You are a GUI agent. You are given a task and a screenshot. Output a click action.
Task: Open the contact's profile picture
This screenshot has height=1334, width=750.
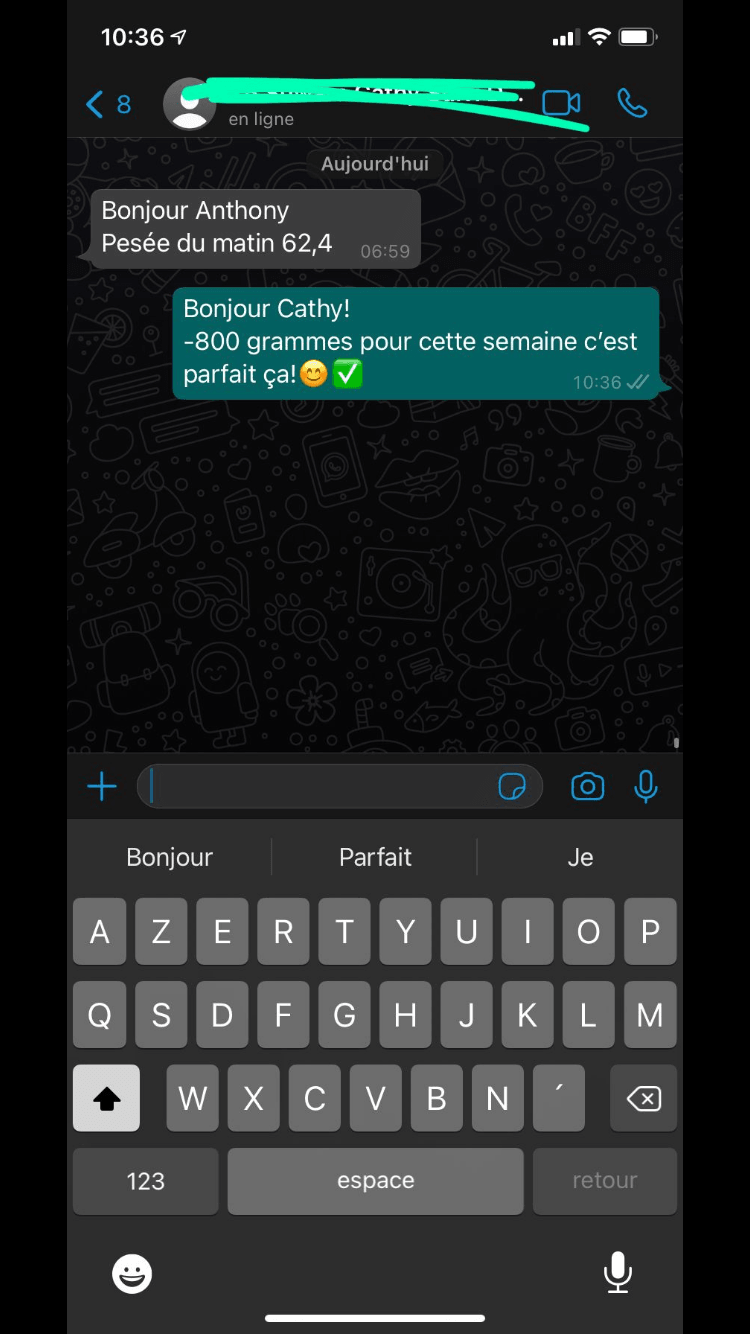tap(189, 104)
